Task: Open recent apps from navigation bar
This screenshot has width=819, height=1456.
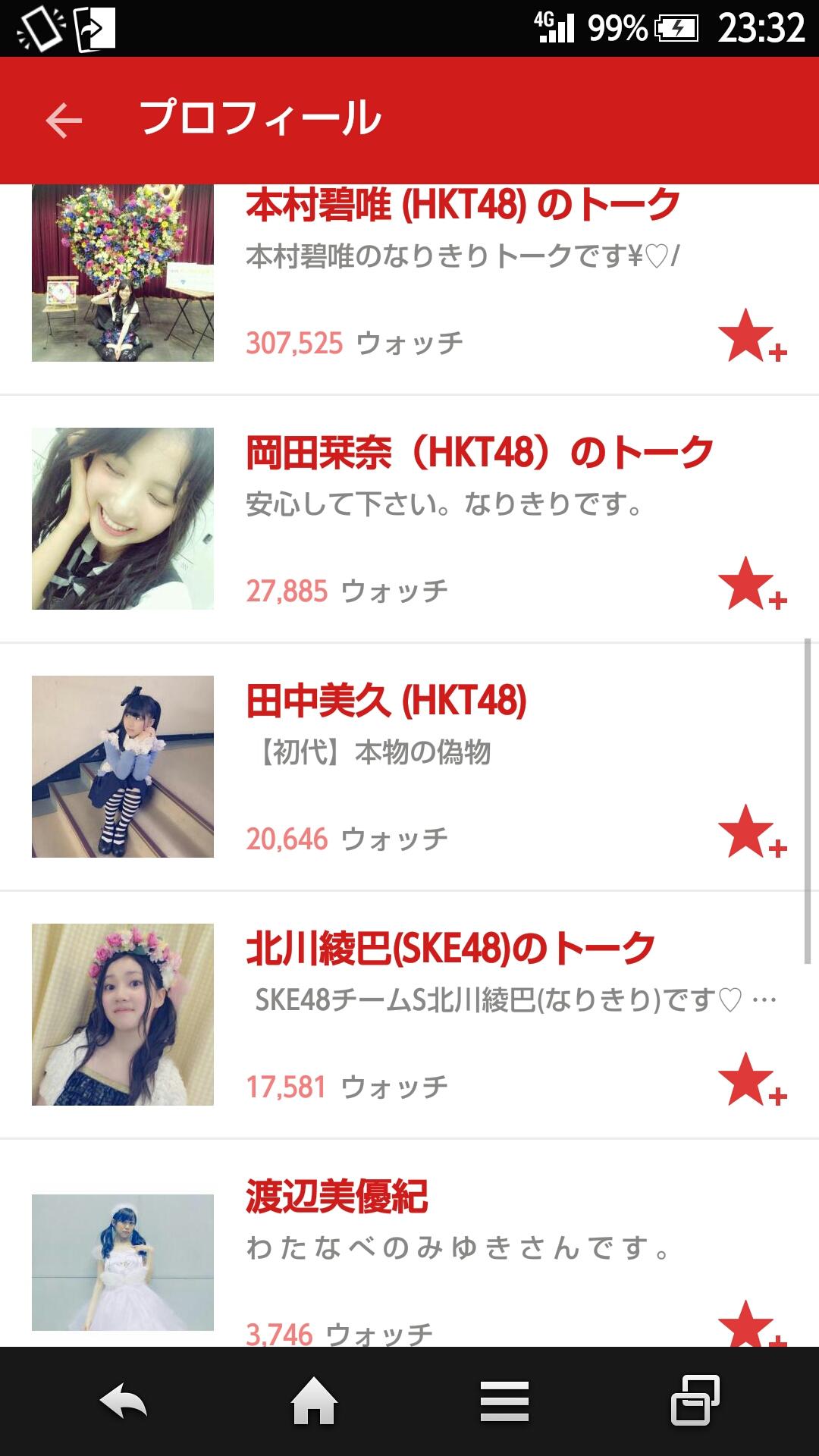Action: (x=695, y=1401)
